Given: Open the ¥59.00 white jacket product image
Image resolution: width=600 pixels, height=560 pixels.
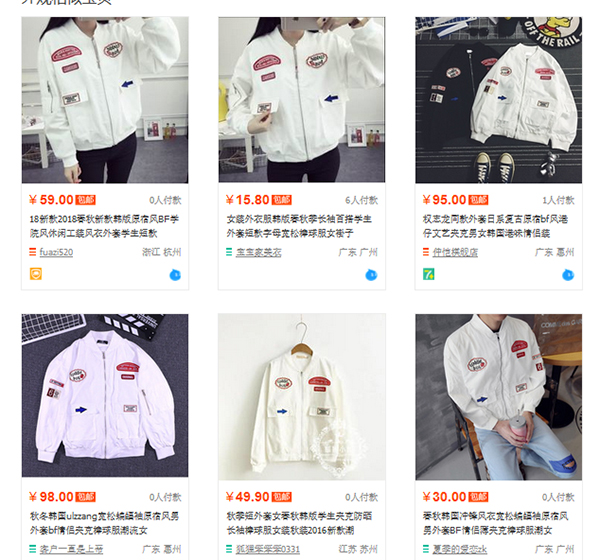Looking at the screenshot, I should pos(105,100).
